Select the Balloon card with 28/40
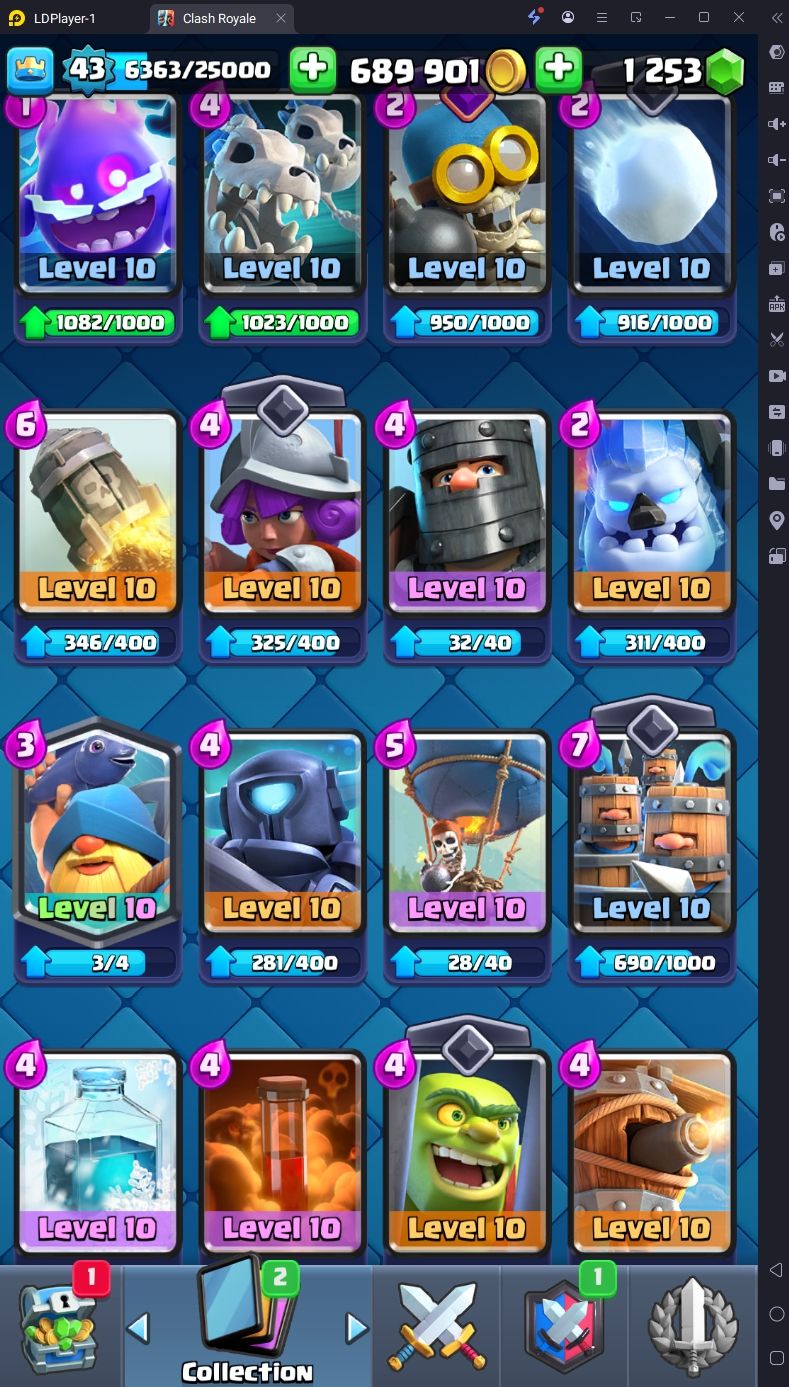This screenshot has height=1387, width=789. point(467,840)
